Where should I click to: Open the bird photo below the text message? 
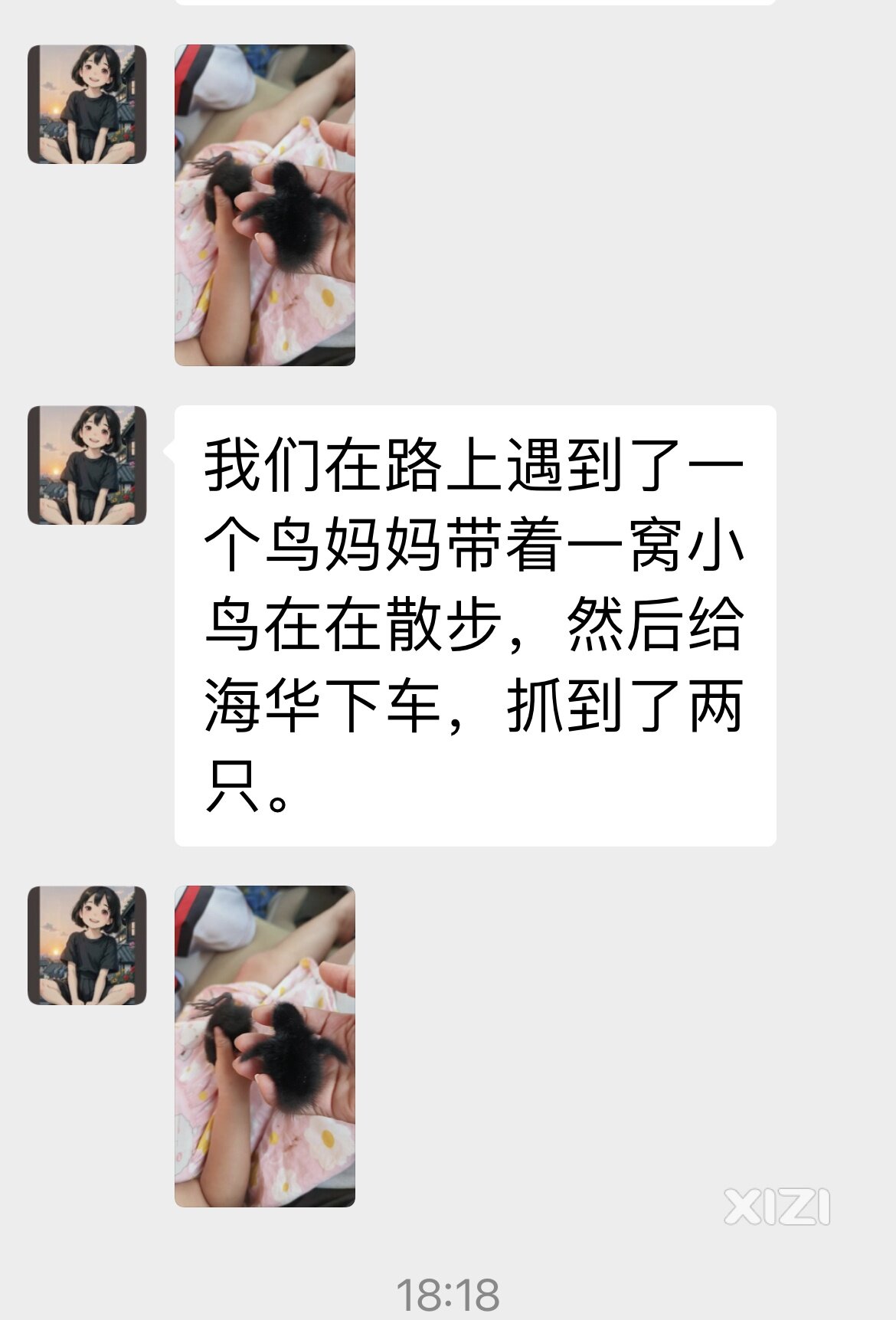[264, 1046]
